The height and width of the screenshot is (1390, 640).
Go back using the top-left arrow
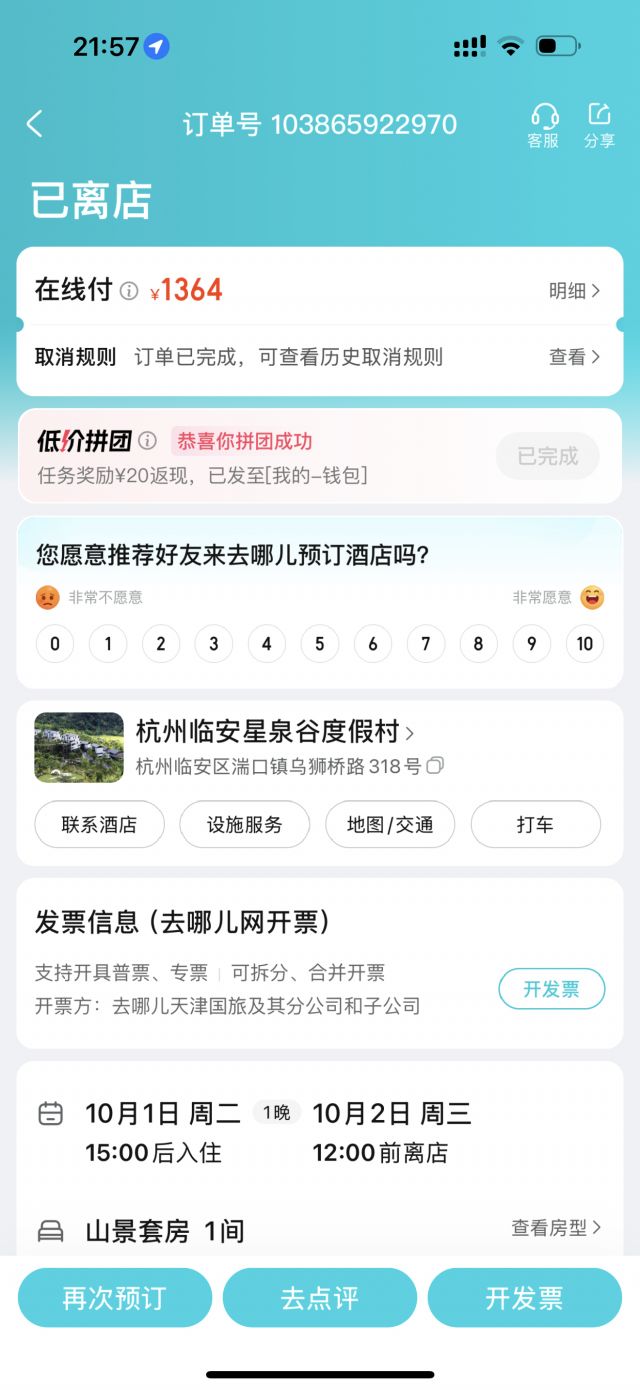[x=35, y=124]
